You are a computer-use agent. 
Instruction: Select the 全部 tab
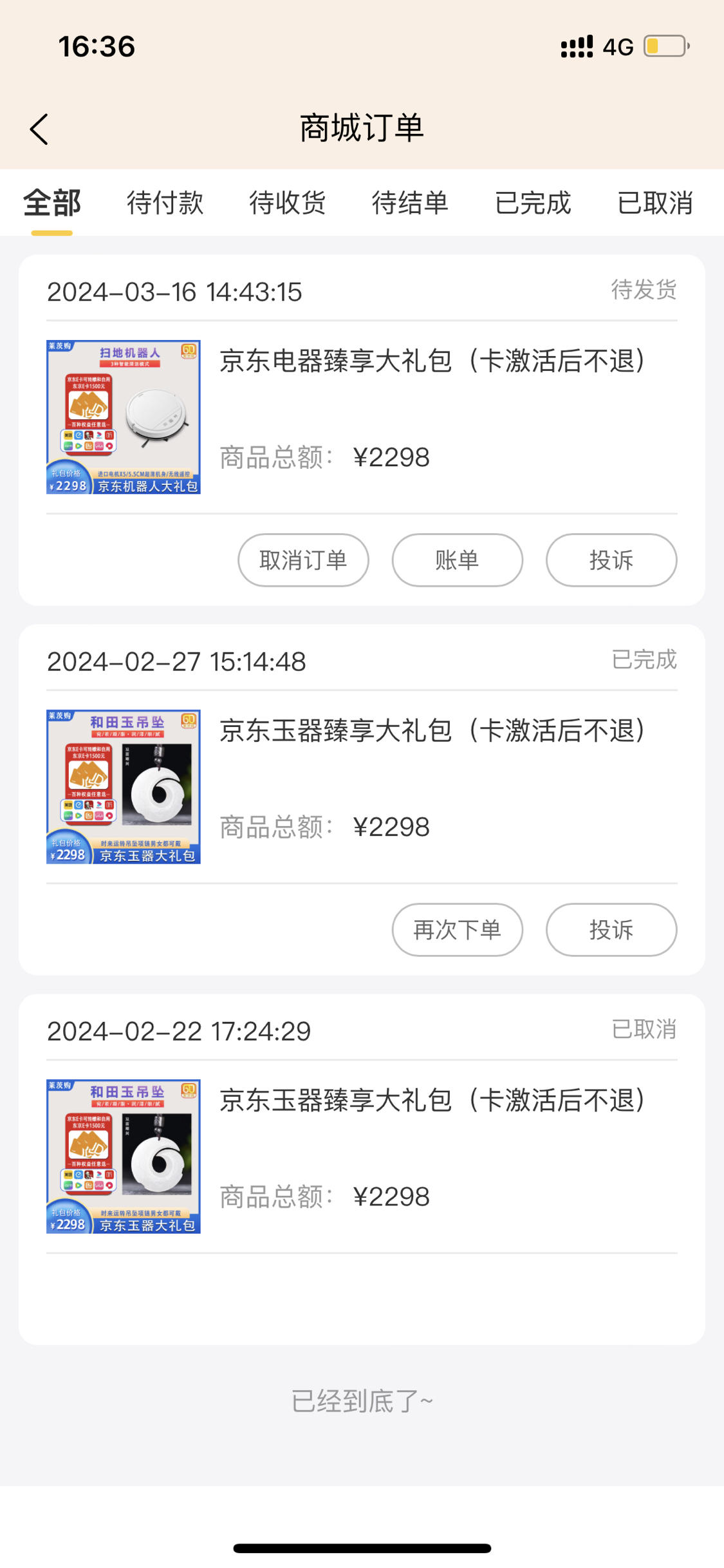click(52, 203)
